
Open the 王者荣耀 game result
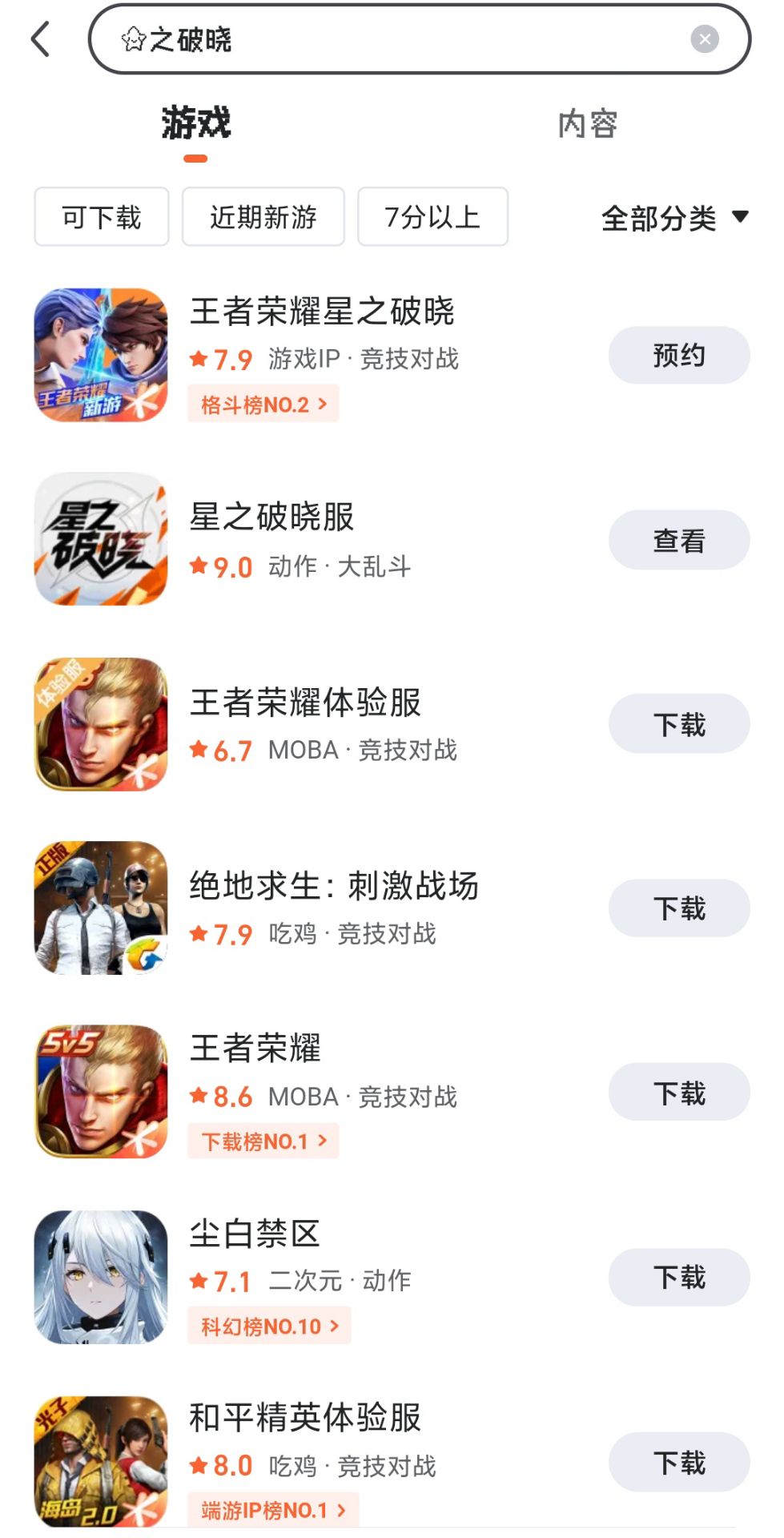(255, 1048)
